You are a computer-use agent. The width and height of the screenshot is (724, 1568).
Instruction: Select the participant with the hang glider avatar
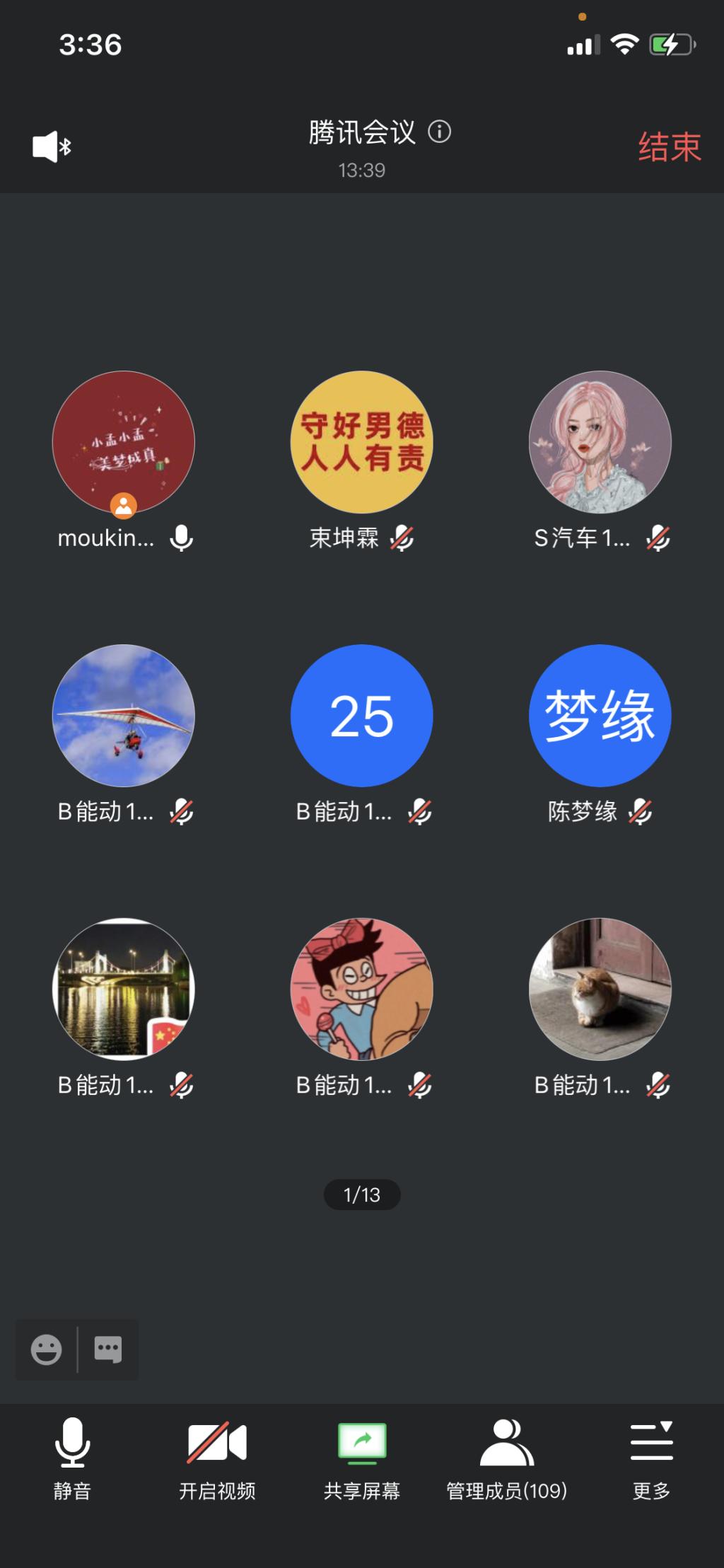pyautogui.click(x=124, y=716)
